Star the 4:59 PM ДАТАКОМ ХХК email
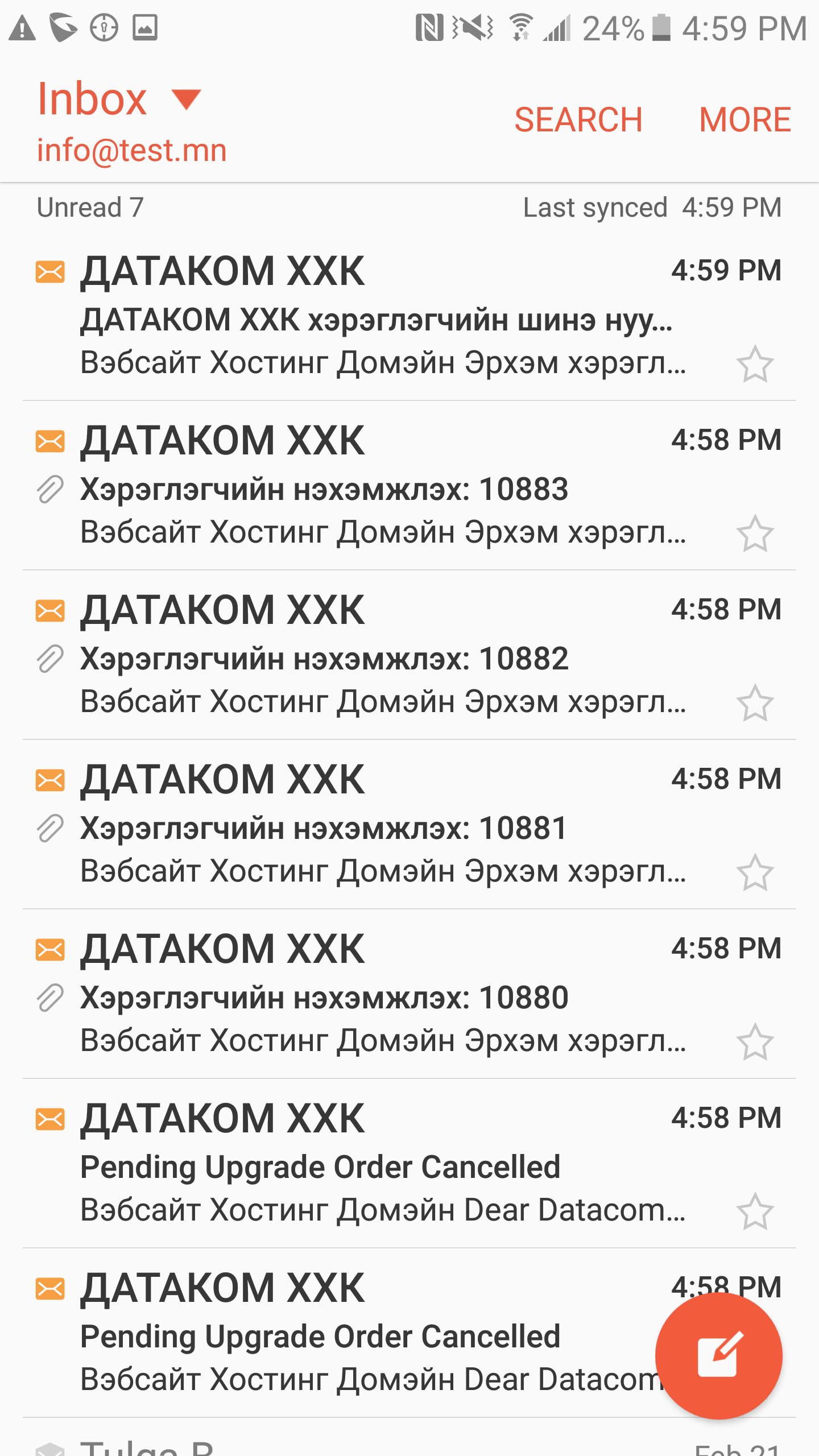 coord(755,364)
